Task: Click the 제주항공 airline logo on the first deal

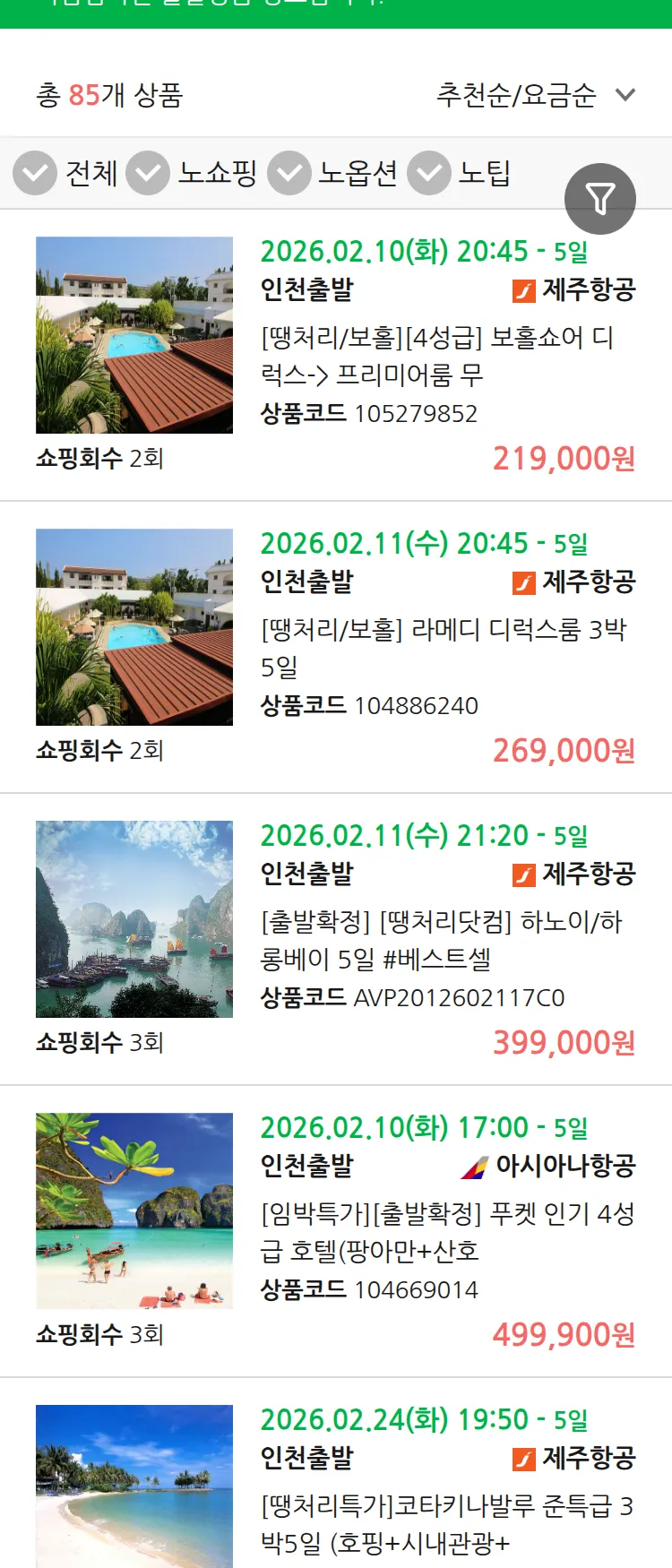Action: pyautogui.click(x=524, y=289)
